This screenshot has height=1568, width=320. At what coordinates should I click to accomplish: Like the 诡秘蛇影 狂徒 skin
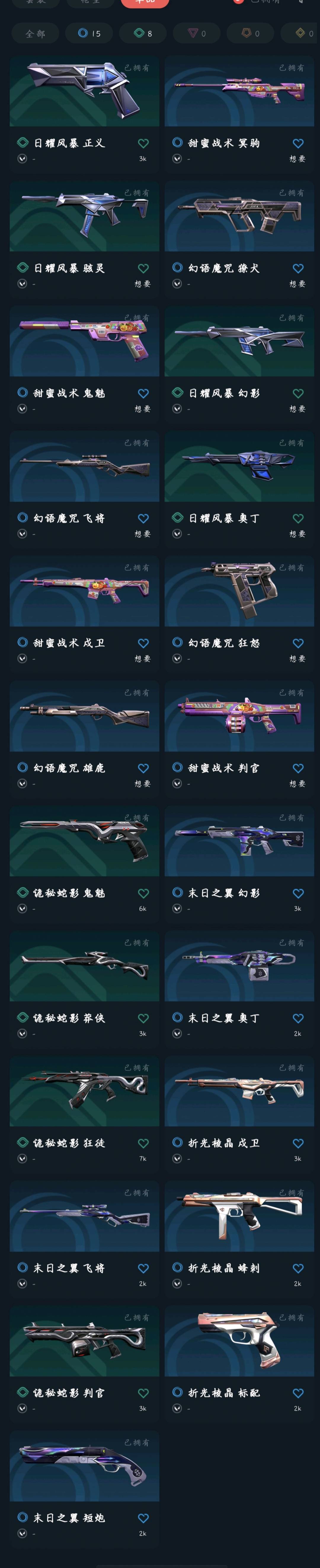(x=144, y=1143)
